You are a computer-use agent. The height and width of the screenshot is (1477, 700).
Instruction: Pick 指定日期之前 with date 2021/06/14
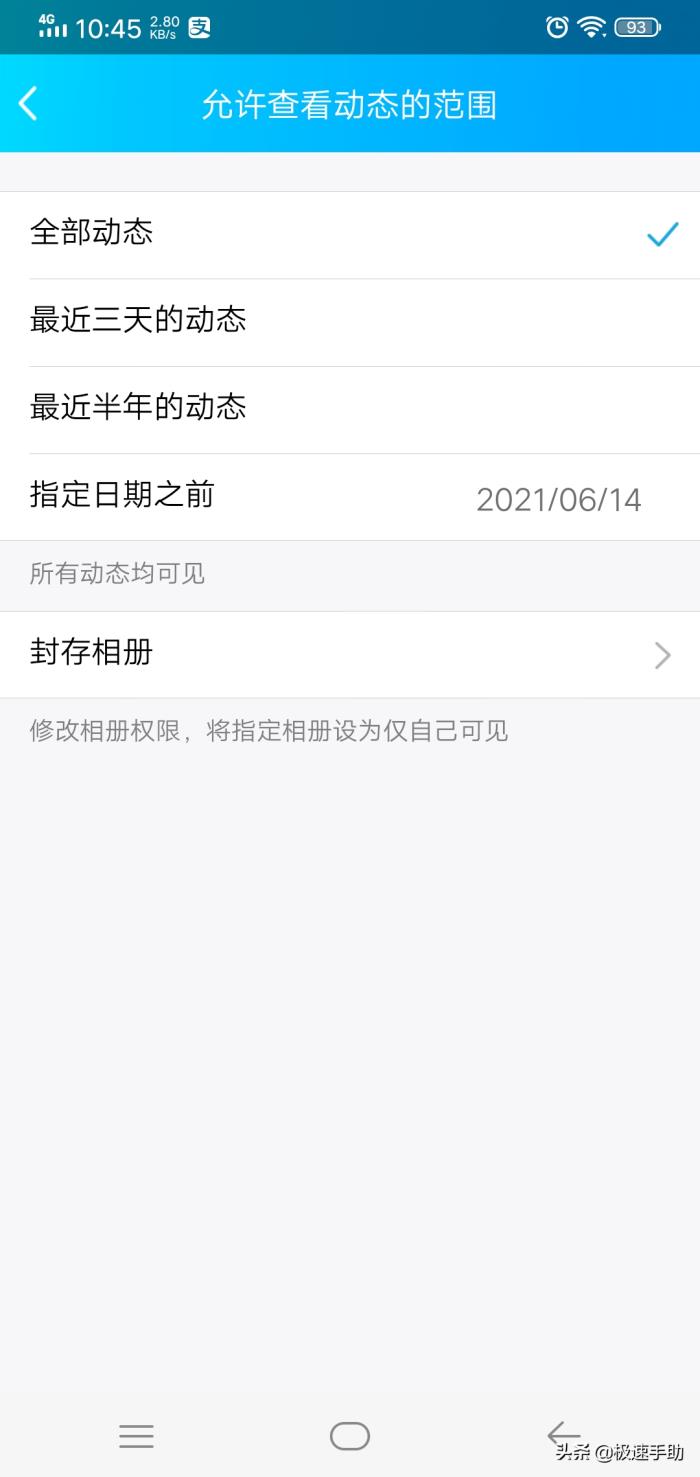[x=350, y=496]
